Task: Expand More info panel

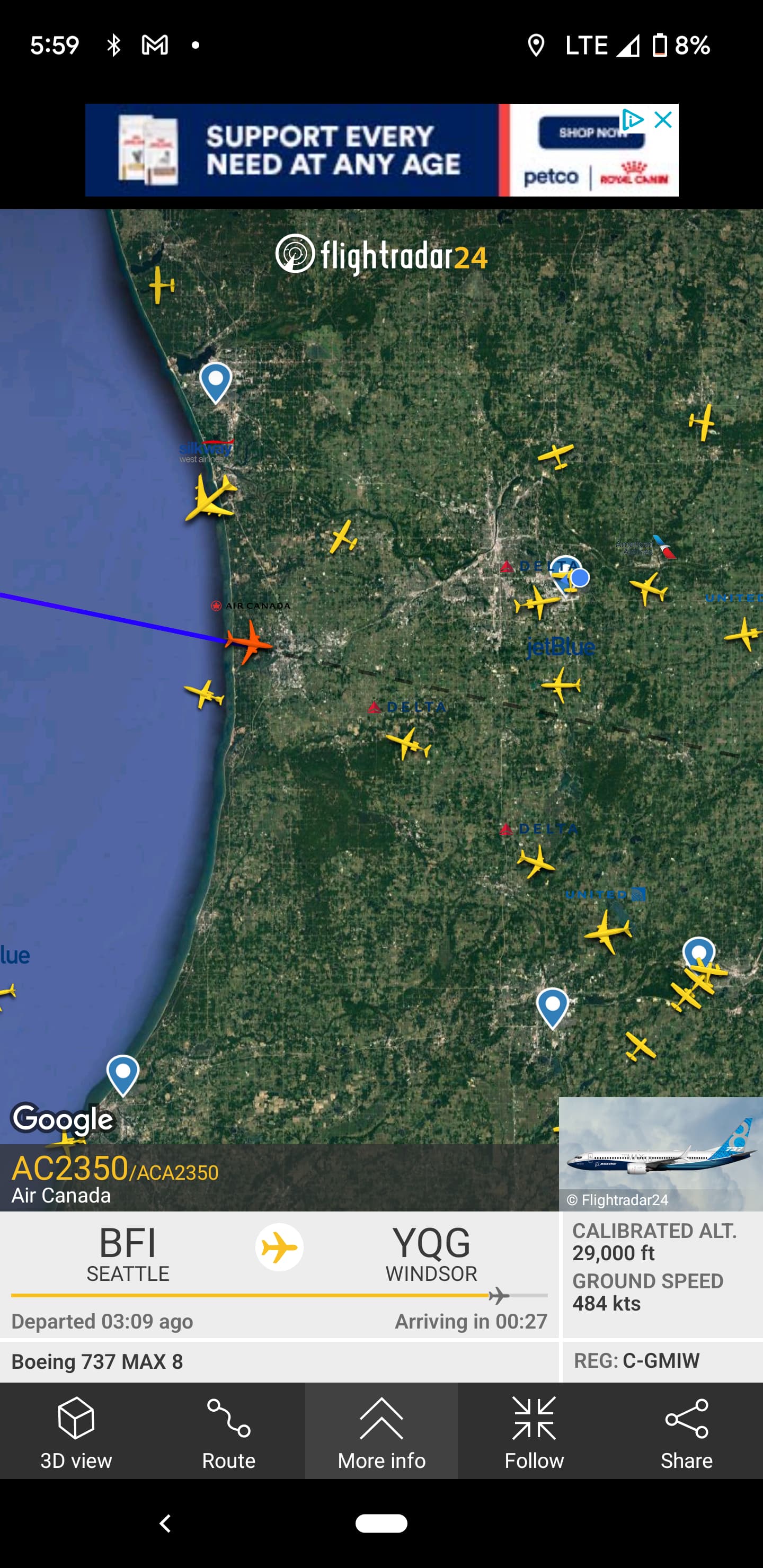Action: tap(381, 1430)
